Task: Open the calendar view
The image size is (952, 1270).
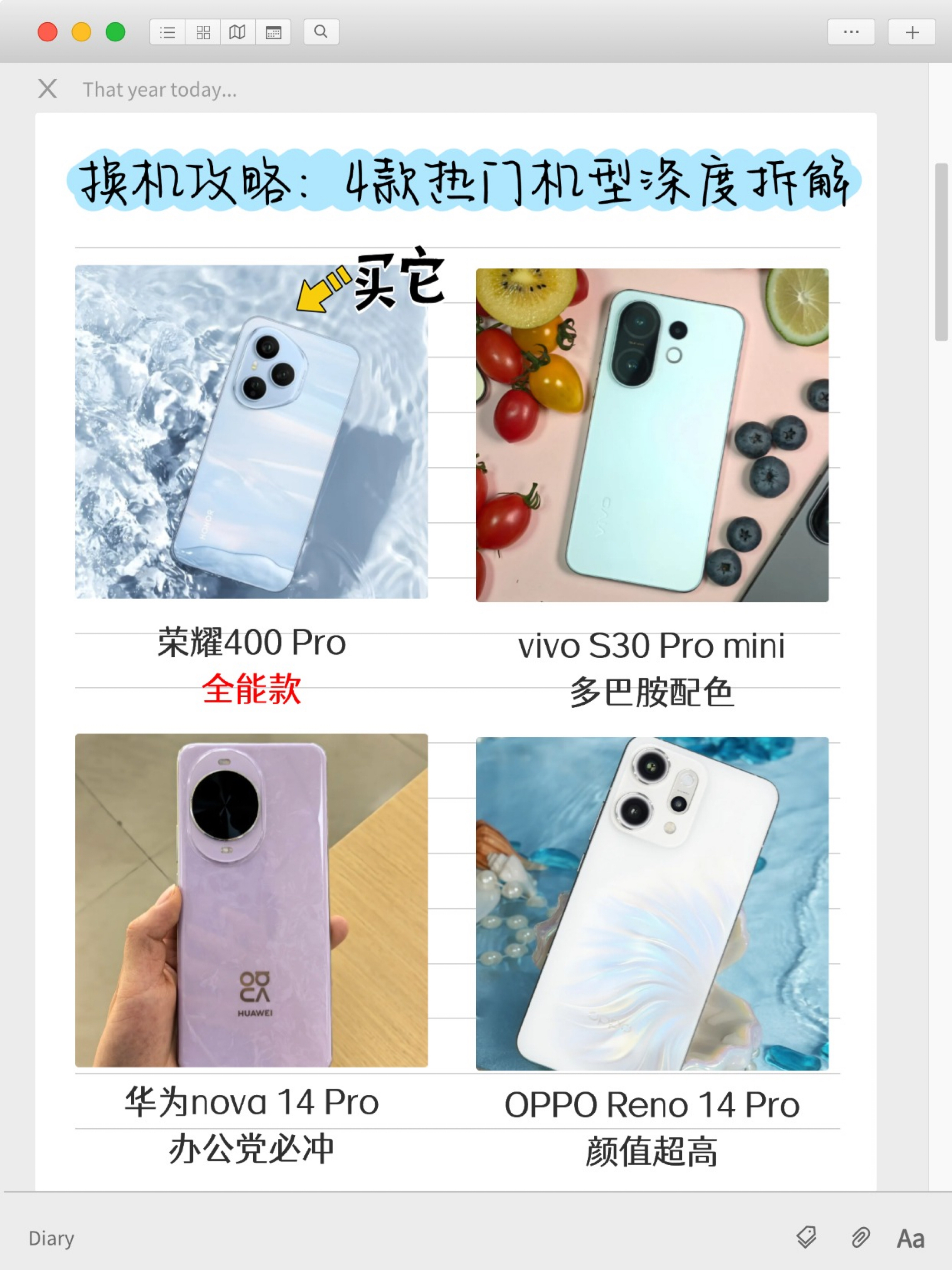Action: click(x=273, y=32)
